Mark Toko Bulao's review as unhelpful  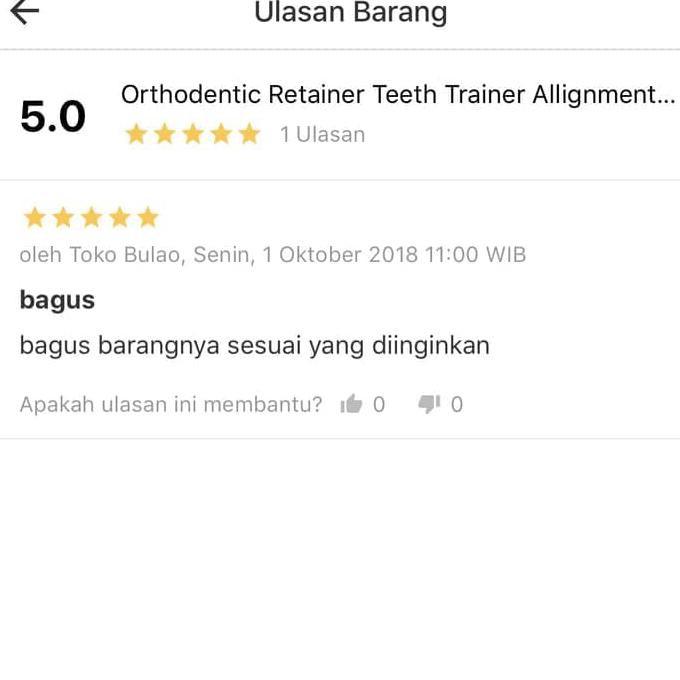click(429, 404)
